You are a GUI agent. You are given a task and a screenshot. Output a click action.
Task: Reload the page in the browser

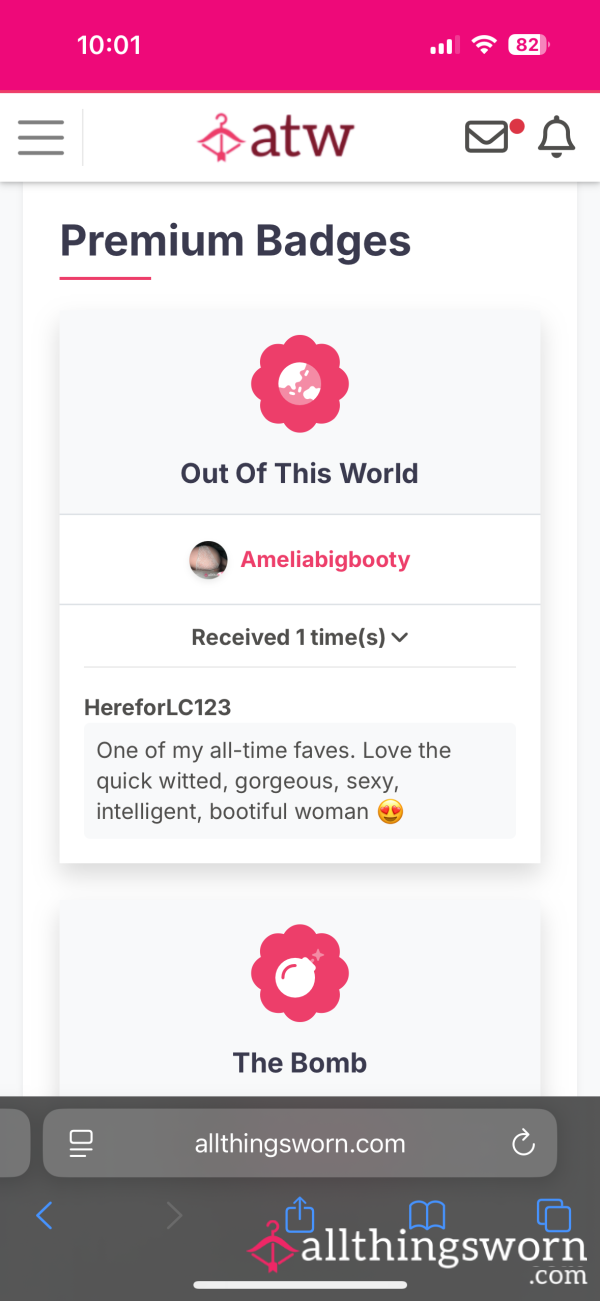pos(523,1143)
